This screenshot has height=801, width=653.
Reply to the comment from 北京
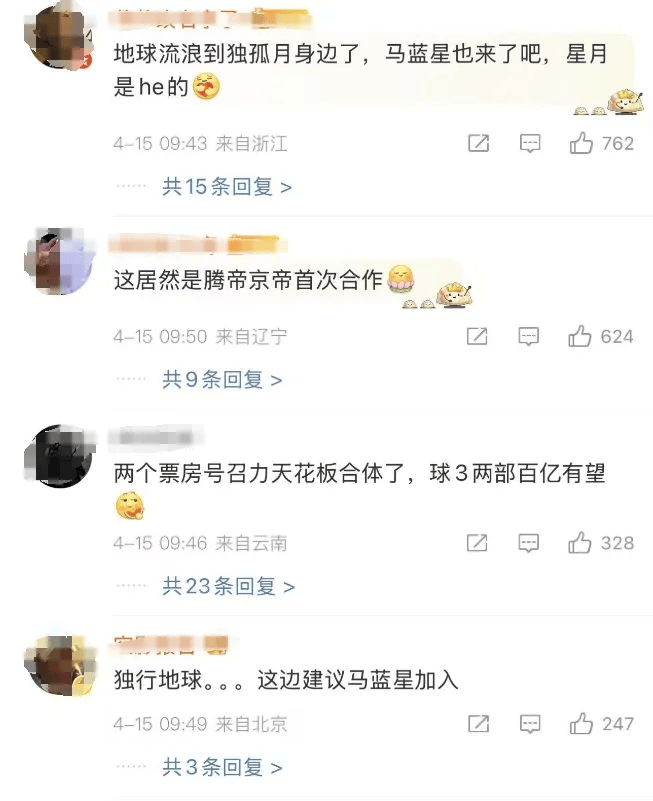point(530,723)
